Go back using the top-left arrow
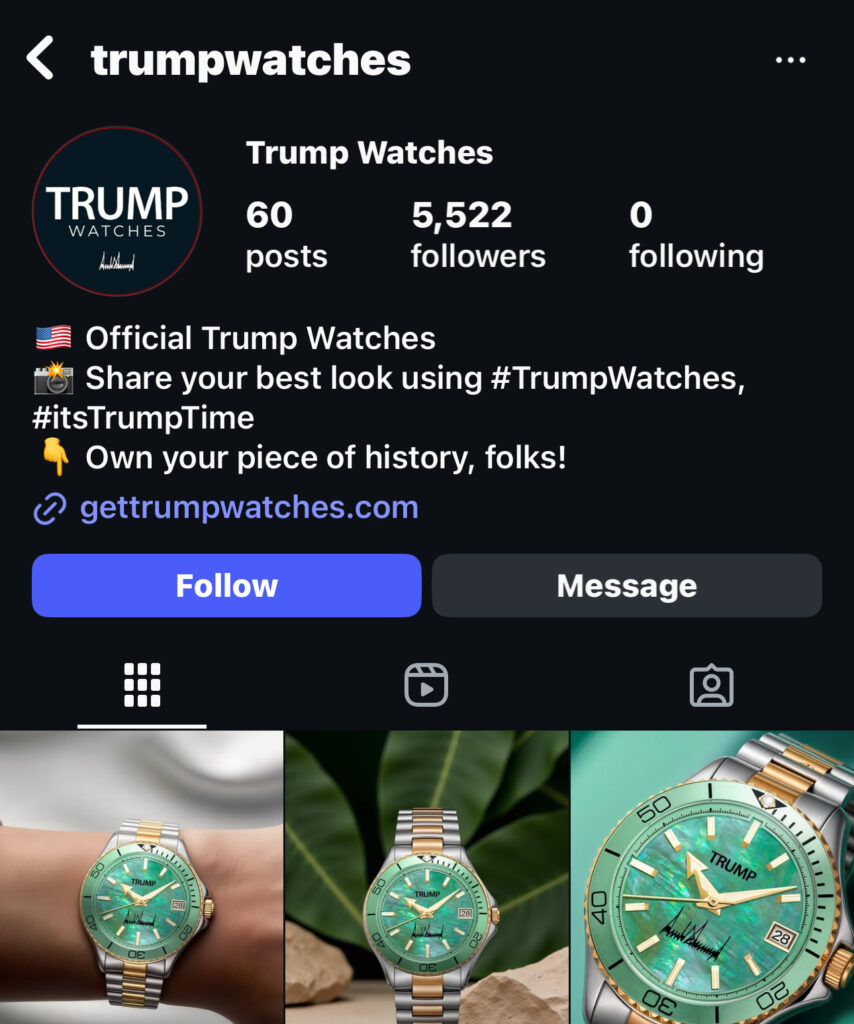Viewport: 854px width, 1024px height. pos(40,60)
